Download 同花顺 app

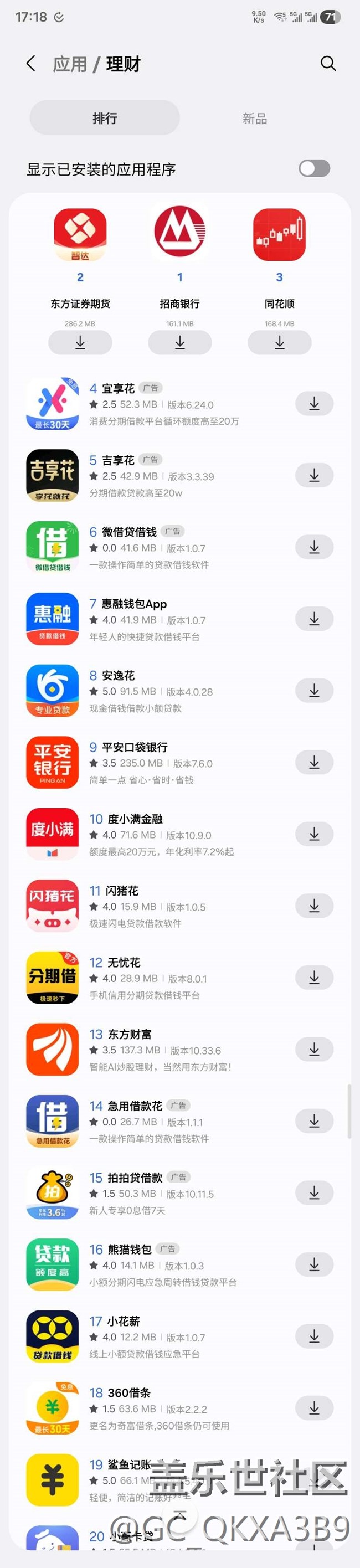coord(279,343)
